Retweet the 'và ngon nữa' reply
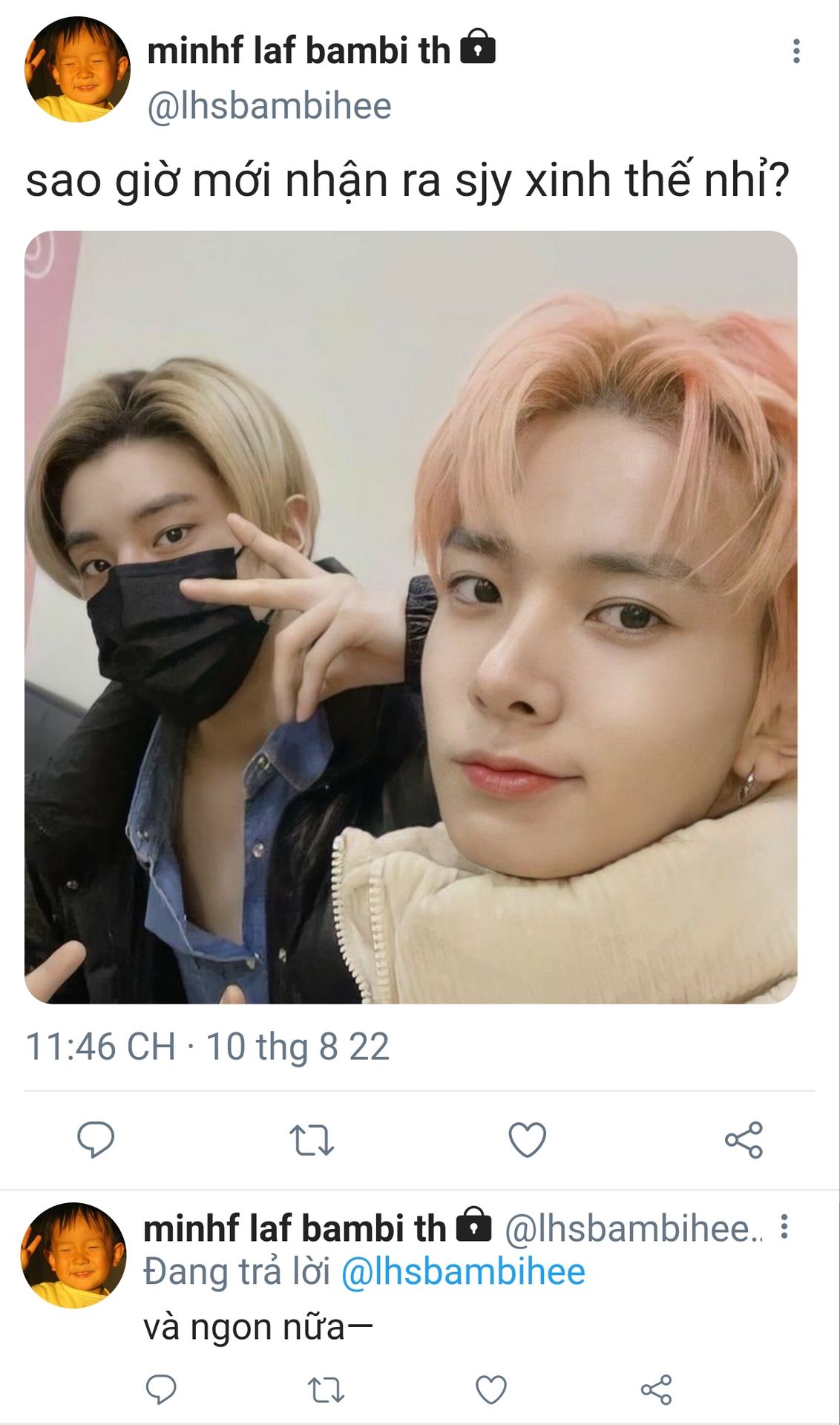 tap(326, 1389)
